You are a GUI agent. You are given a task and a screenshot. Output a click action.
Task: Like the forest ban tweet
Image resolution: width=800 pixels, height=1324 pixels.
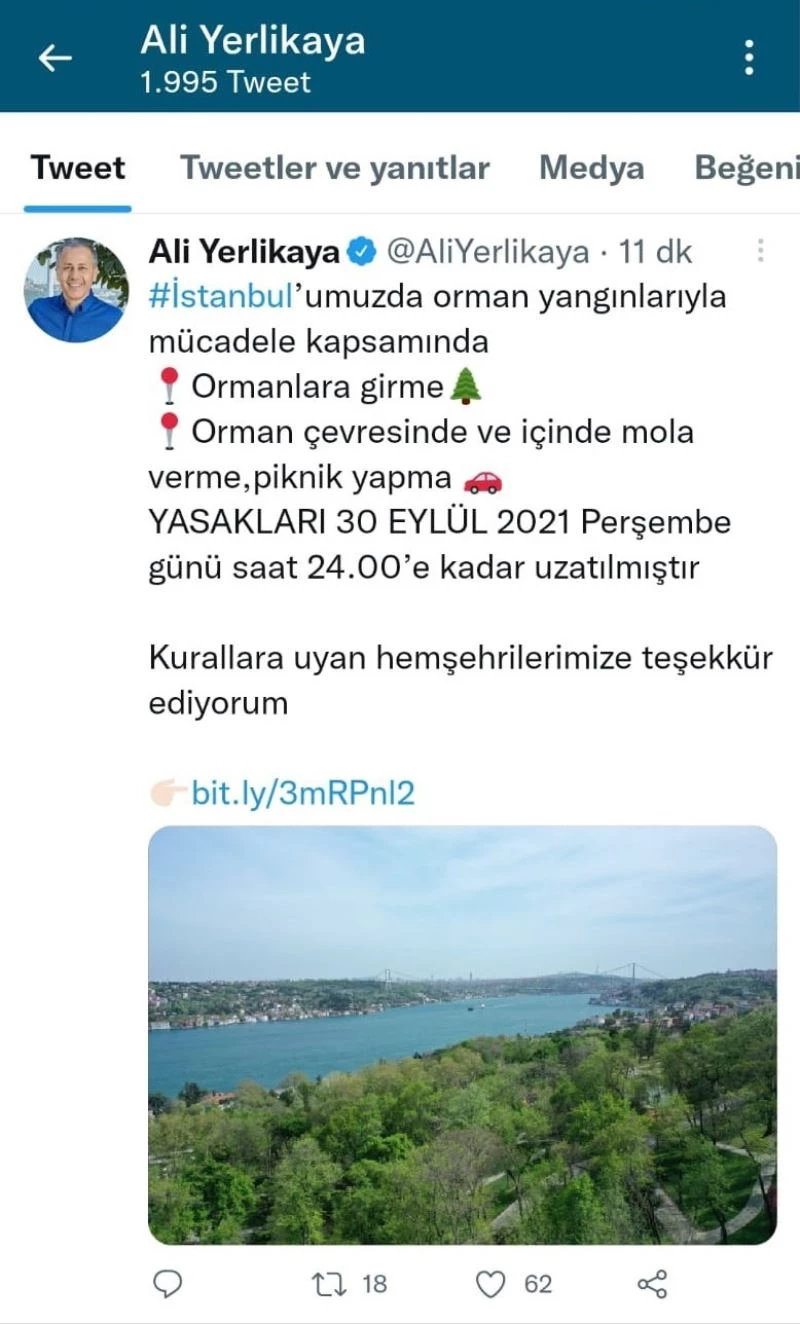[x=490, y=1284]
